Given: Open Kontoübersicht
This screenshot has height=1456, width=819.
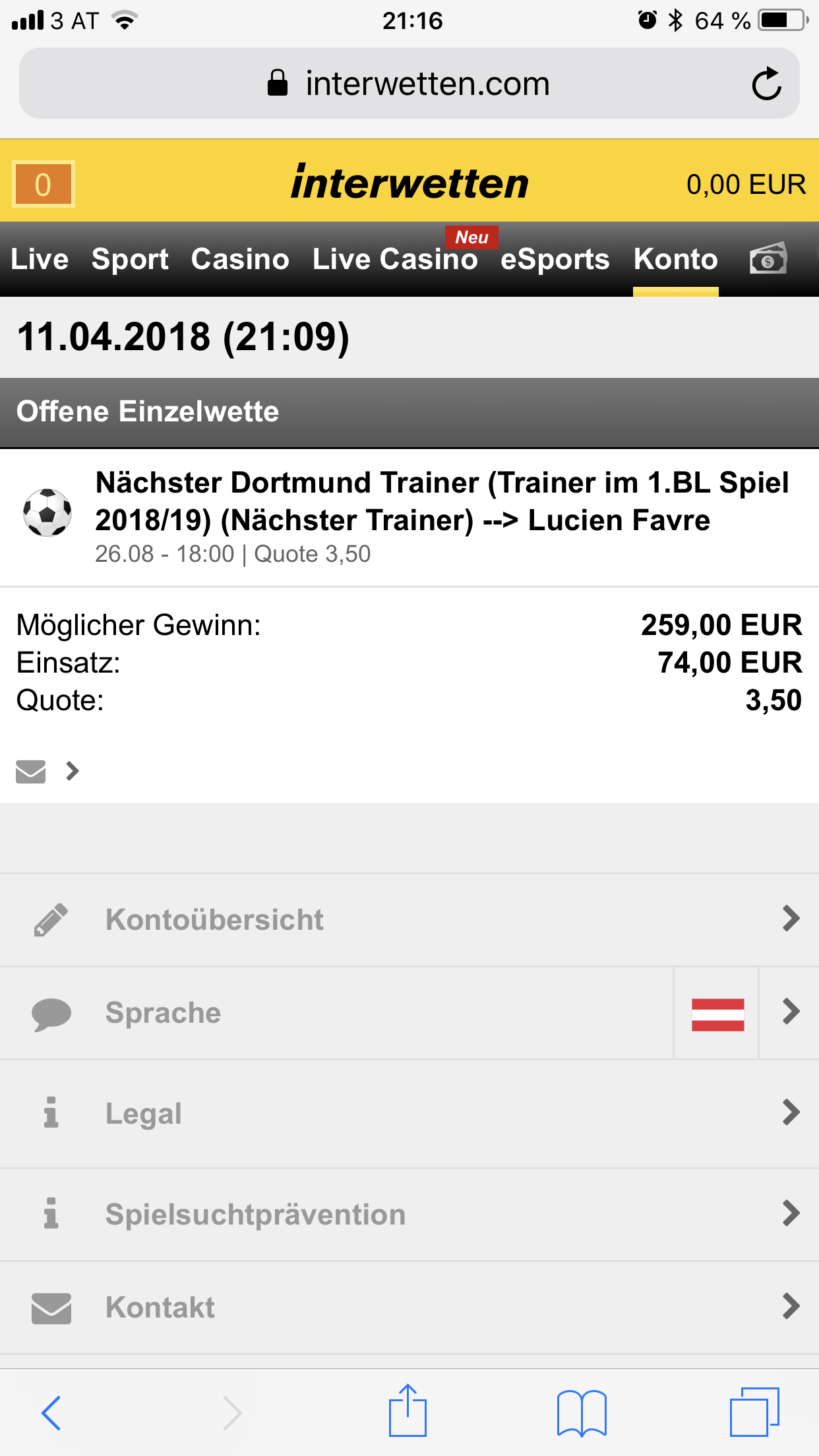Looking at the screenshot, I should [409, 920].
